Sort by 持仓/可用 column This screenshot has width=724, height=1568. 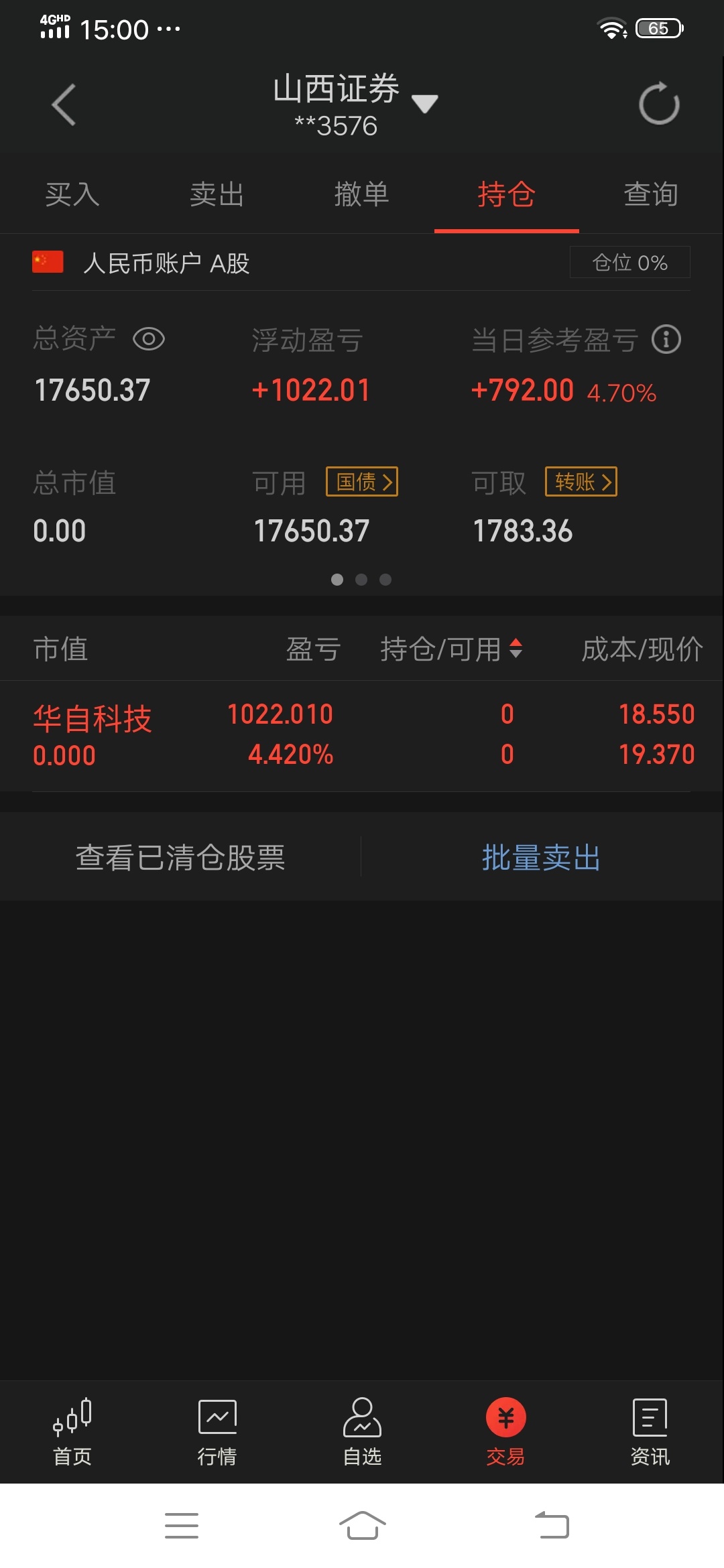tap(451, 649)
